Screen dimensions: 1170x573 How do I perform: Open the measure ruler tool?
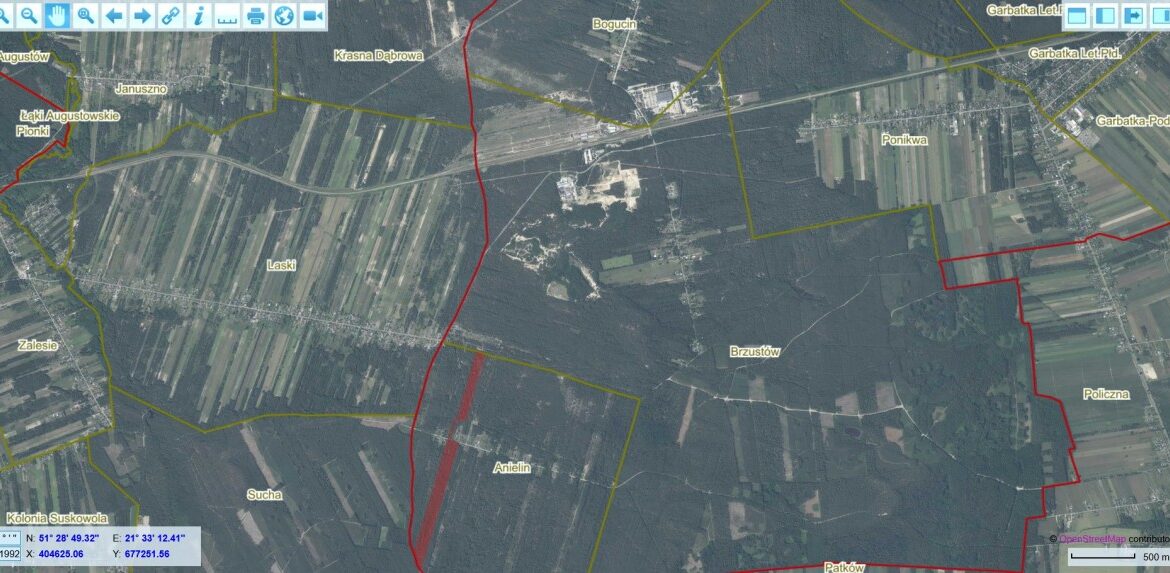coord(227,15)
